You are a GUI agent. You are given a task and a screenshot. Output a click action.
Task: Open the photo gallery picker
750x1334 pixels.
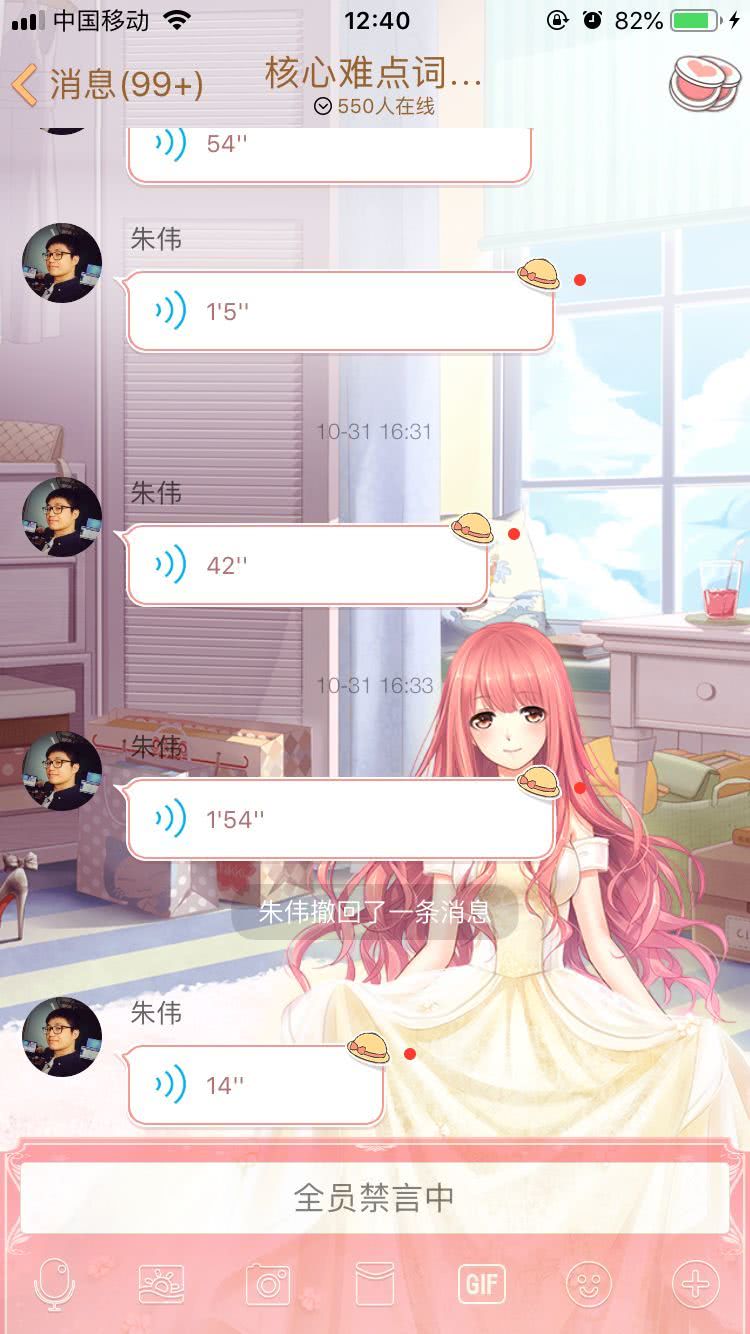coord(161,1283)
